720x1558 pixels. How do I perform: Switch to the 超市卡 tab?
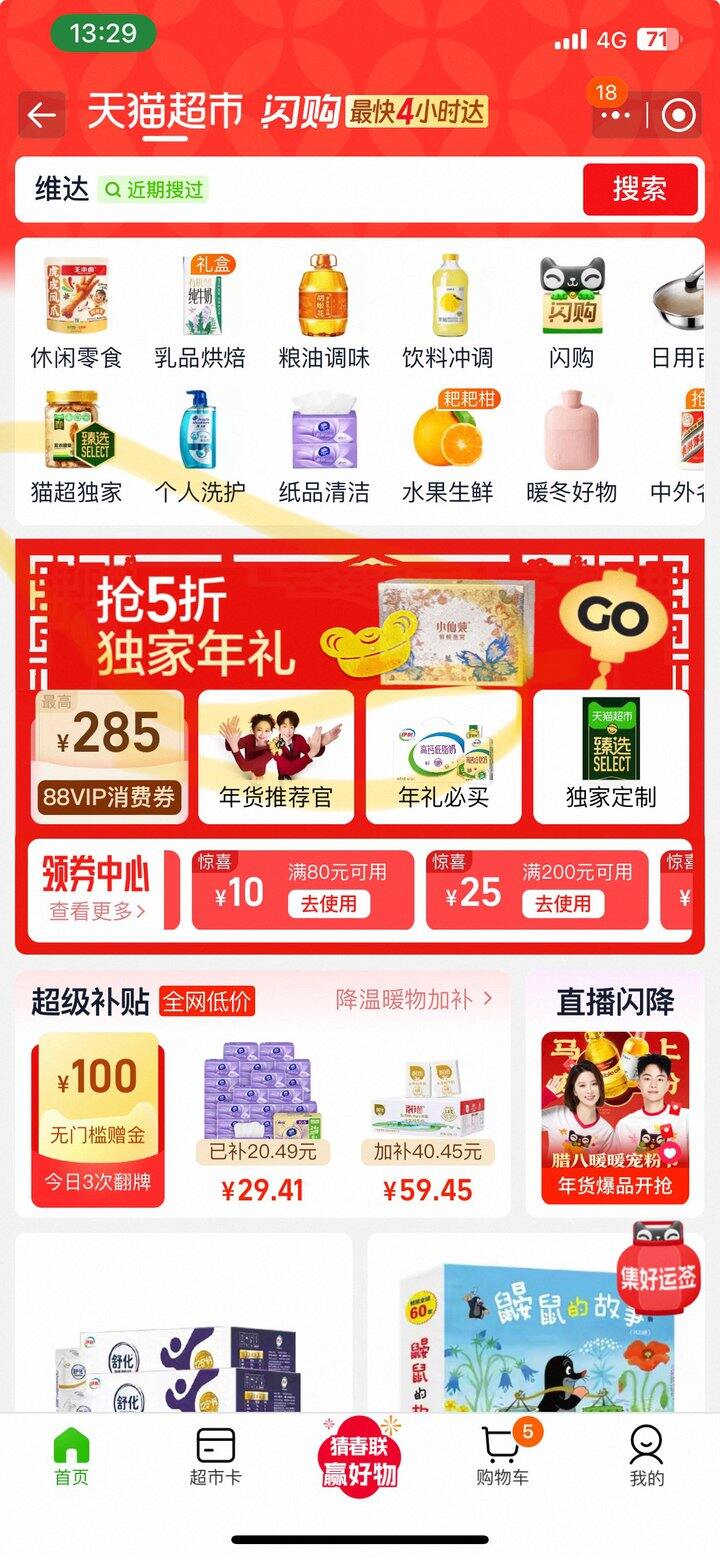215,1456
